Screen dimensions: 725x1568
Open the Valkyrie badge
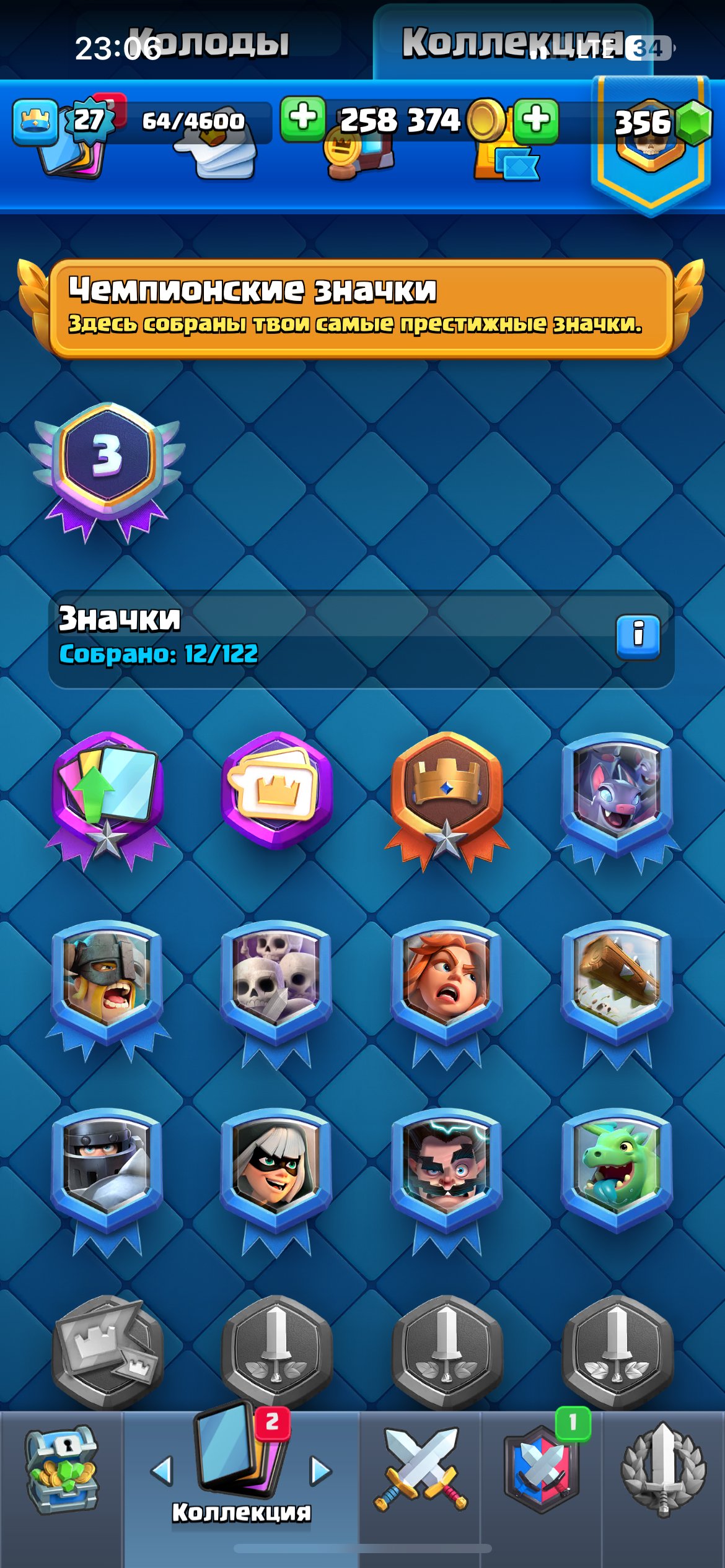click(446, 993)
